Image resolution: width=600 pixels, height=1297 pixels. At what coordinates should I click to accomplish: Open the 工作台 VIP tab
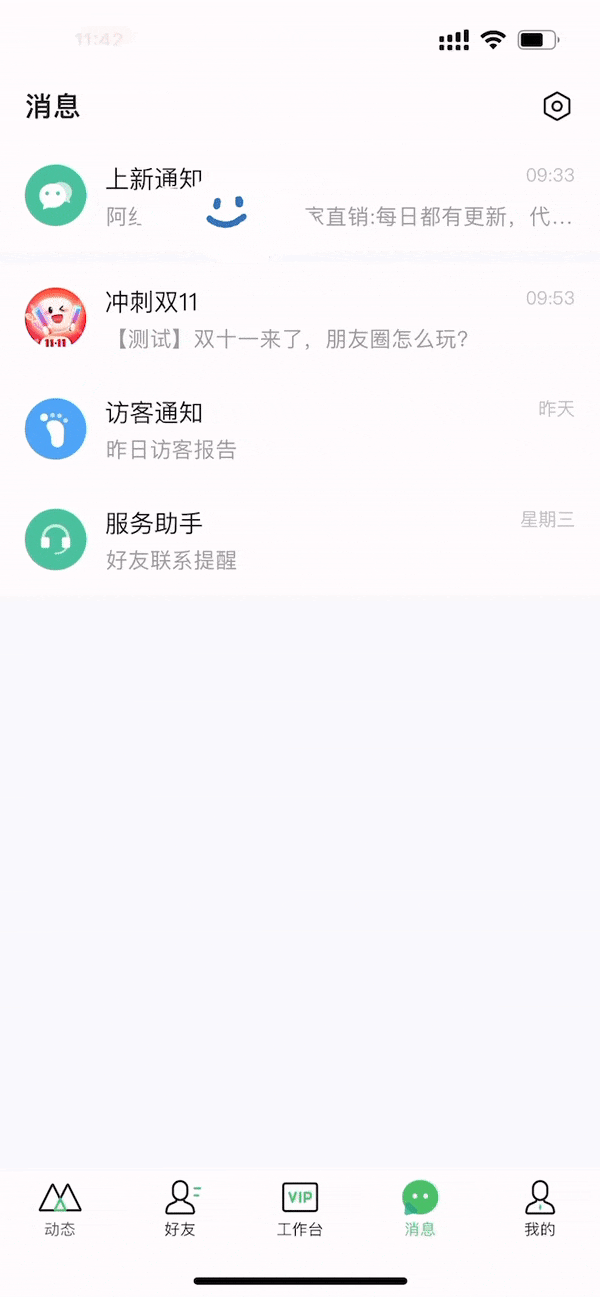coord(300,1209)
